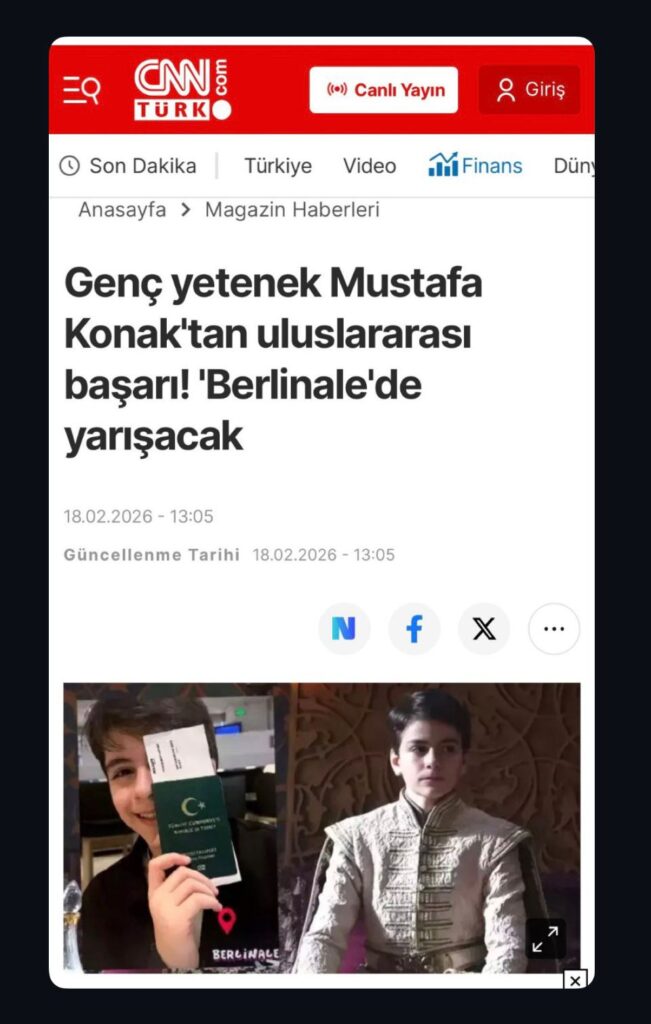This screenshot has height=1024, width=651.
Task: Go back to Anasayfa via breadcrumb
Action: [x=122, y=210]
